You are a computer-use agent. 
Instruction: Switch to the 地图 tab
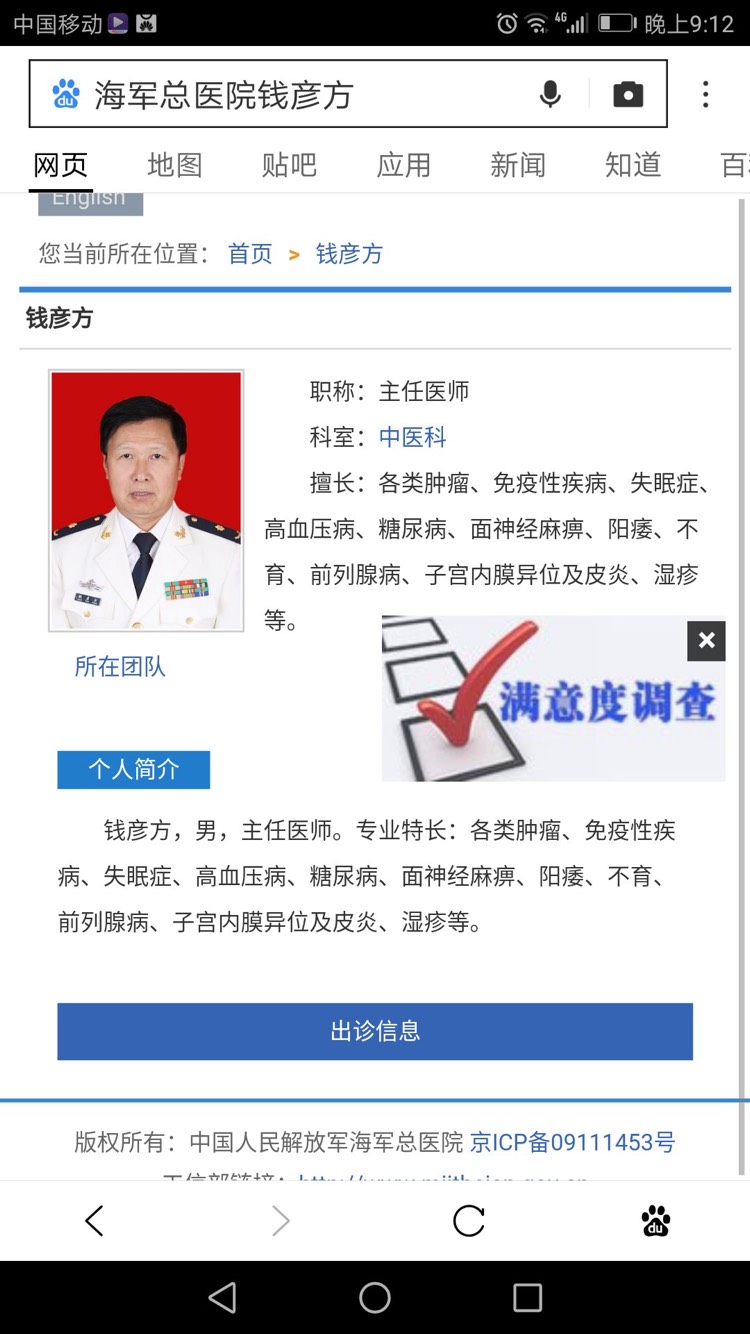pyautogui.click(x=175, y=165)
